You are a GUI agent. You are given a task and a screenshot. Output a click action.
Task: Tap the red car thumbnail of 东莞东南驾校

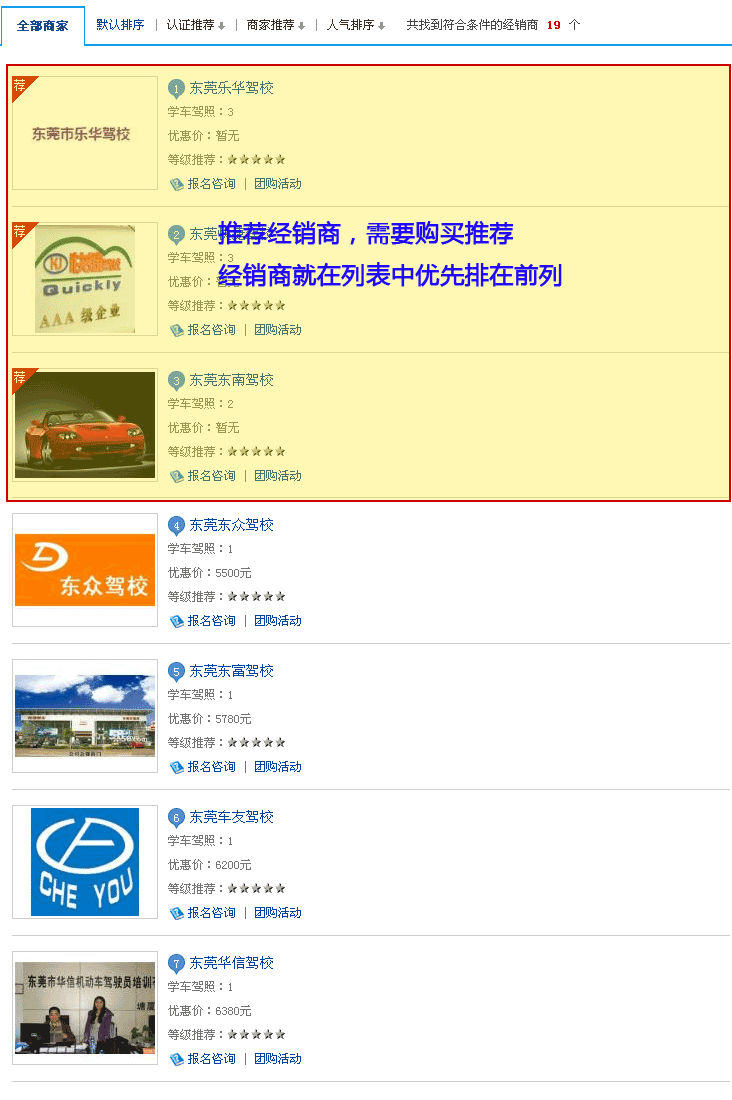[85, 425]
